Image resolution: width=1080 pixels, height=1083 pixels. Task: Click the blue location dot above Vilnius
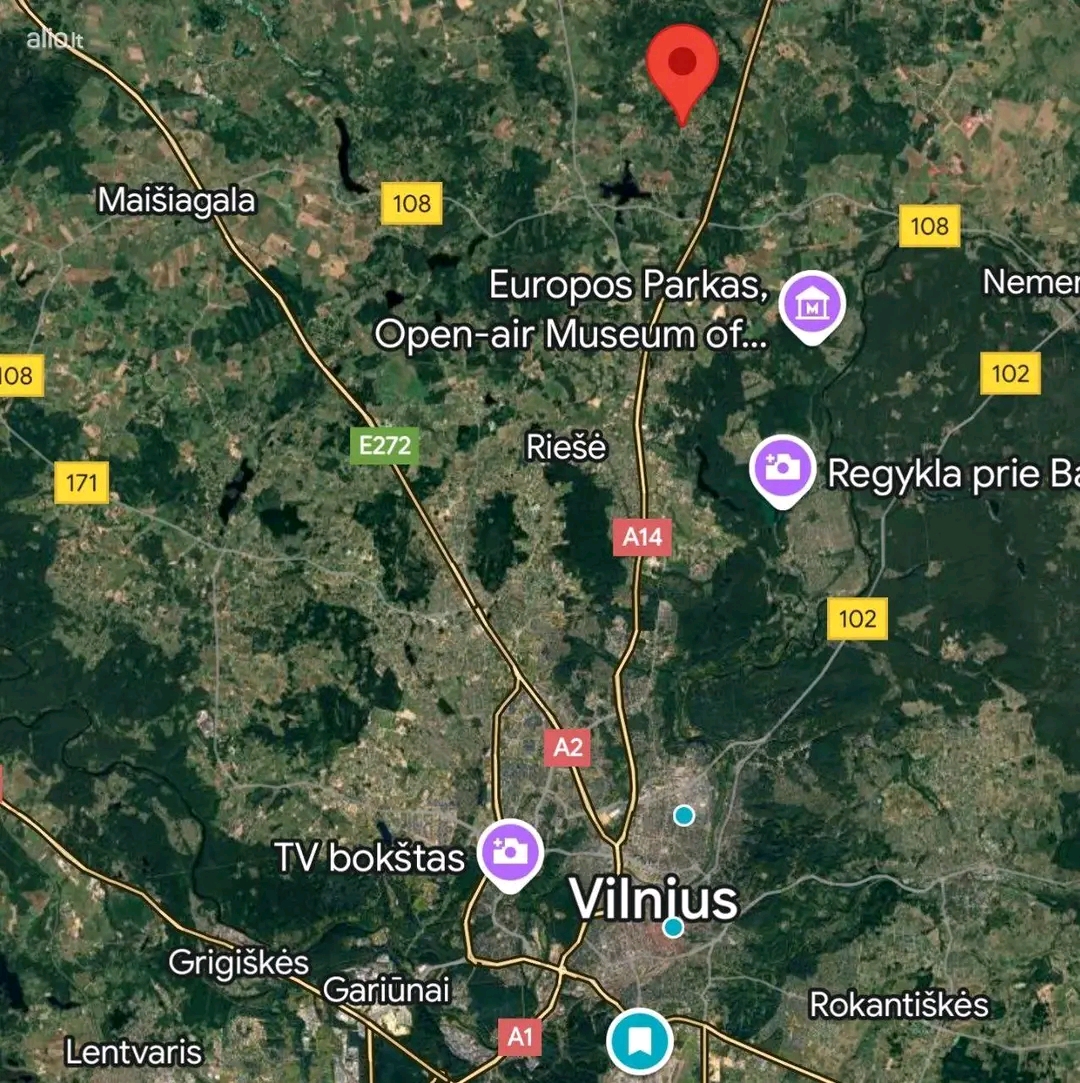click(685, 816)
